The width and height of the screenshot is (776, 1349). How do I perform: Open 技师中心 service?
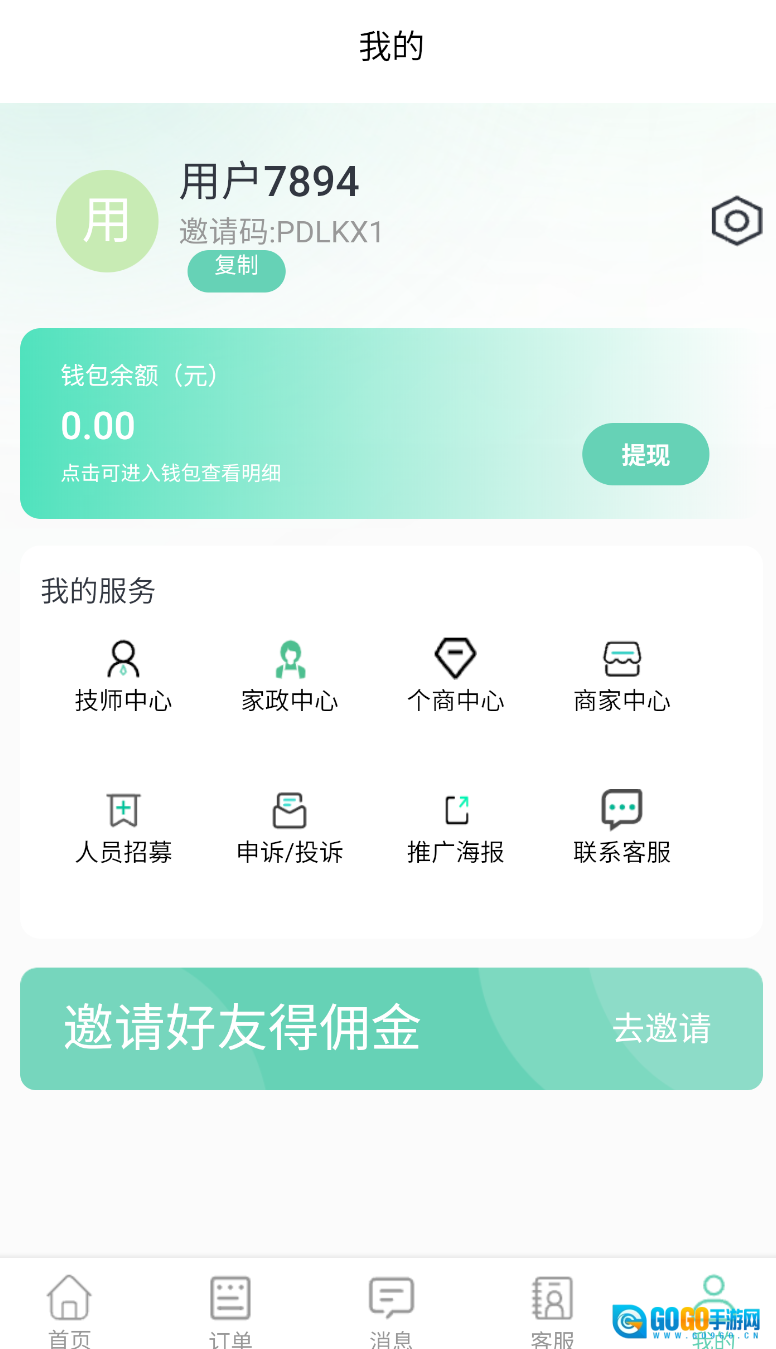pyautogui.click(x=123, y=676)
